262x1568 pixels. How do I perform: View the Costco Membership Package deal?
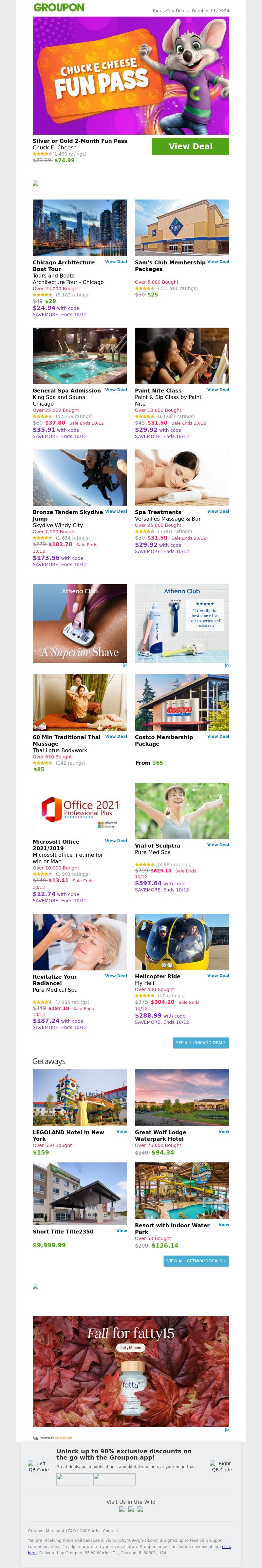coord(218,736)
